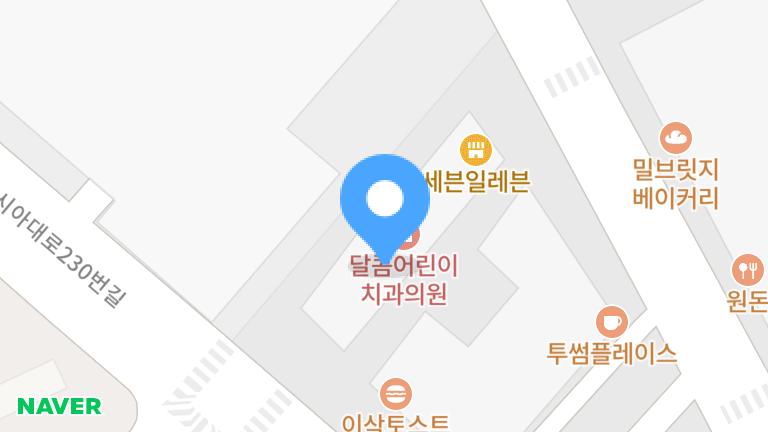This screenshot has height=432, width=768.
Task: Open the 투썸플레이스 cafe marker
Action: tap(611, 322)
